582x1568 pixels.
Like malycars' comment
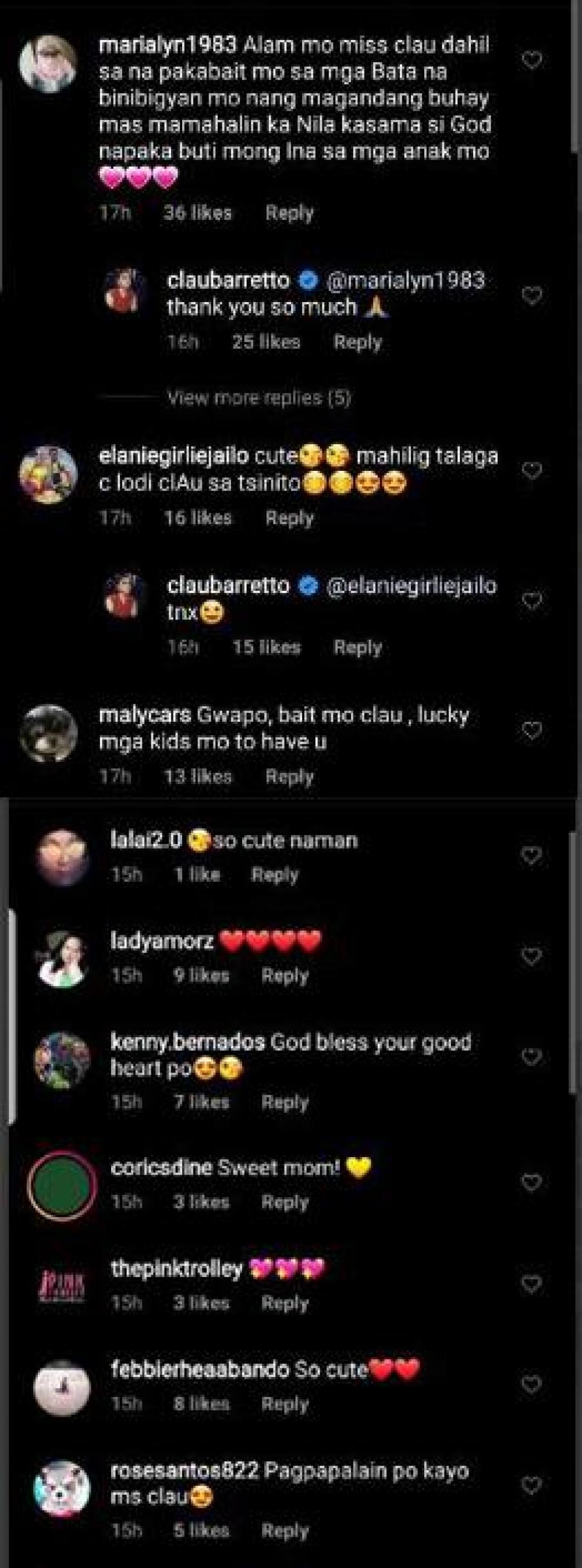tap(532, 730)
